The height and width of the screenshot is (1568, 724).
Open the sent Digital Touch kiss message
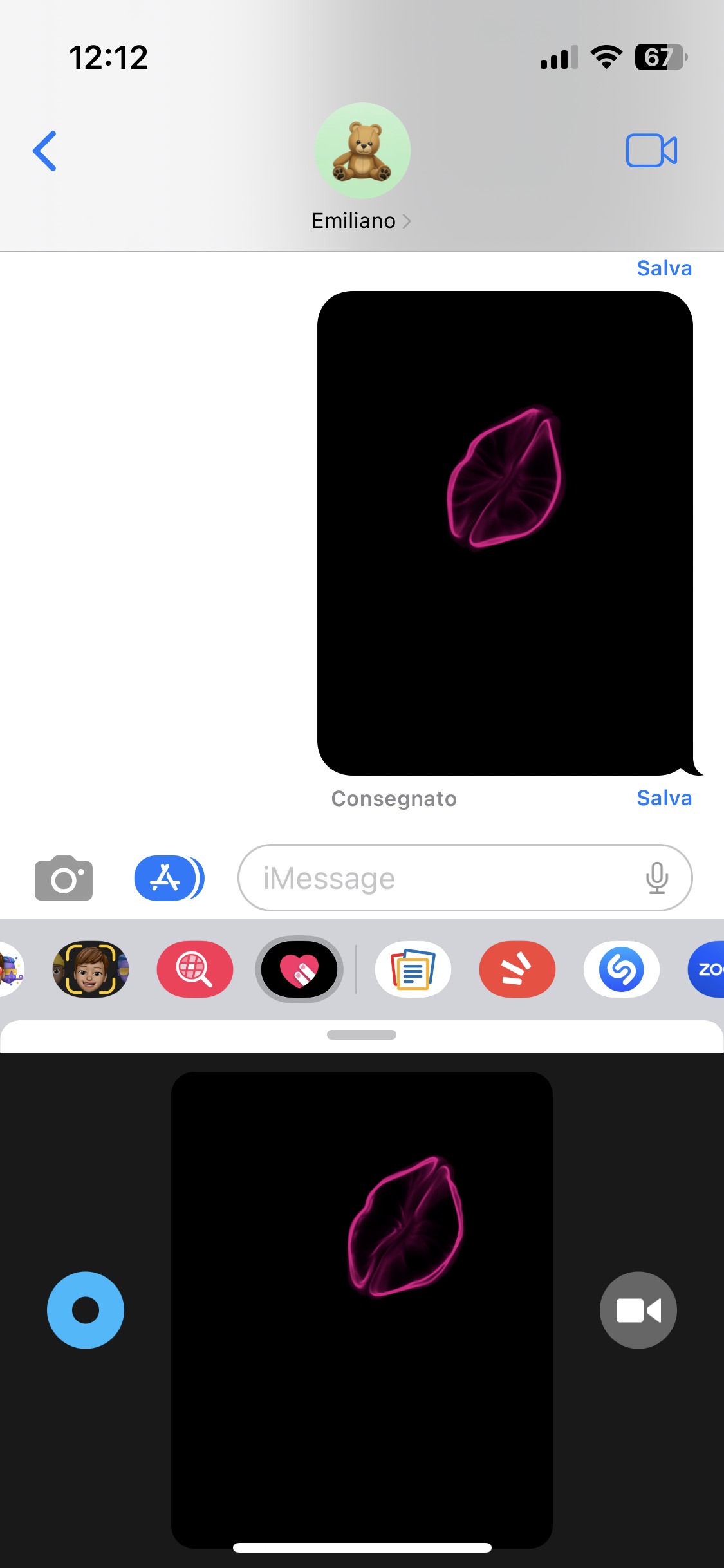coord(505,533)
